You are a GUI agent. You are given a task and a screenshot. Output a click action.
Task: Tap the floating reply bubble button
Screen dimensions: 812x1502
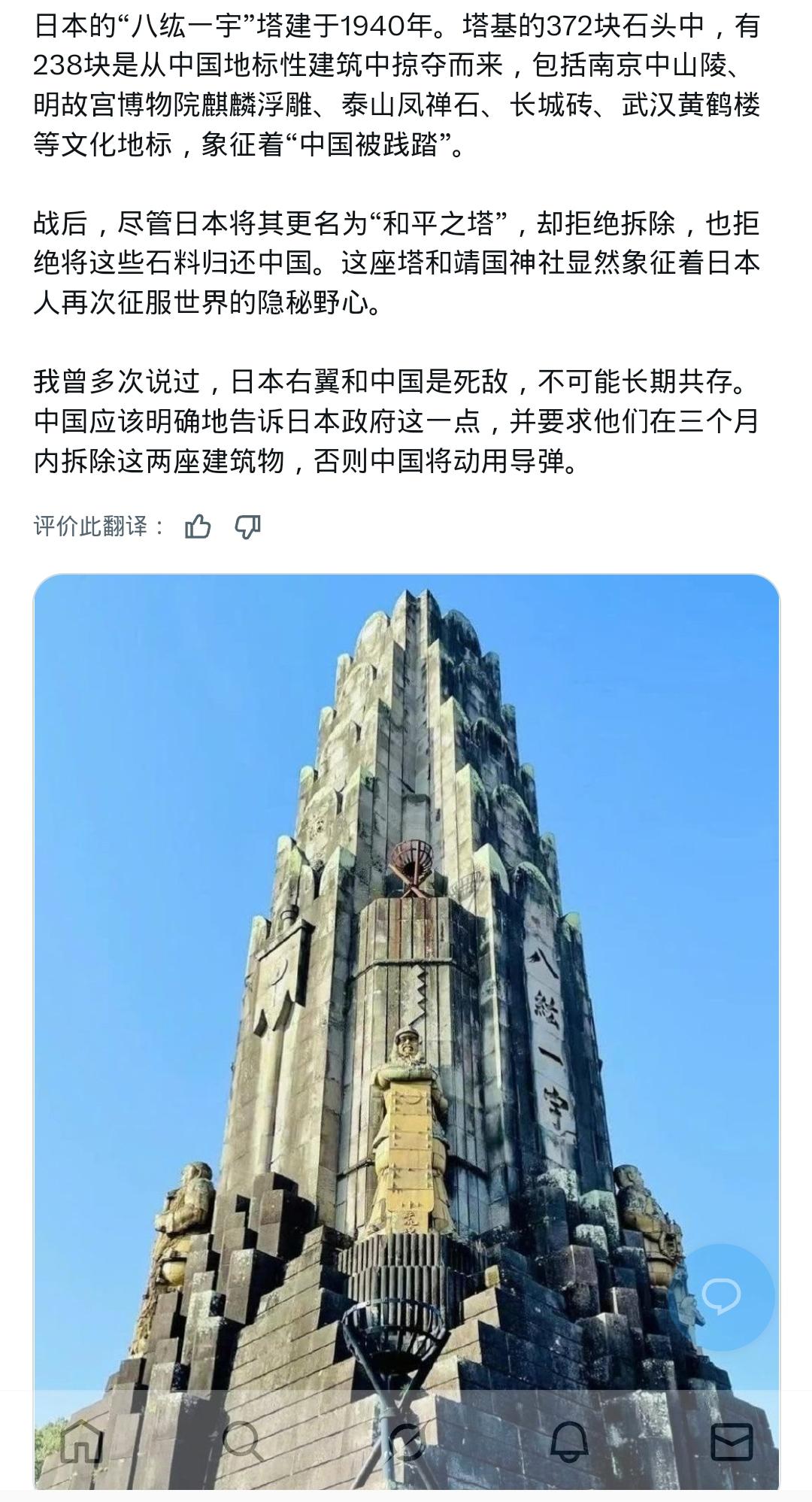721,1295
